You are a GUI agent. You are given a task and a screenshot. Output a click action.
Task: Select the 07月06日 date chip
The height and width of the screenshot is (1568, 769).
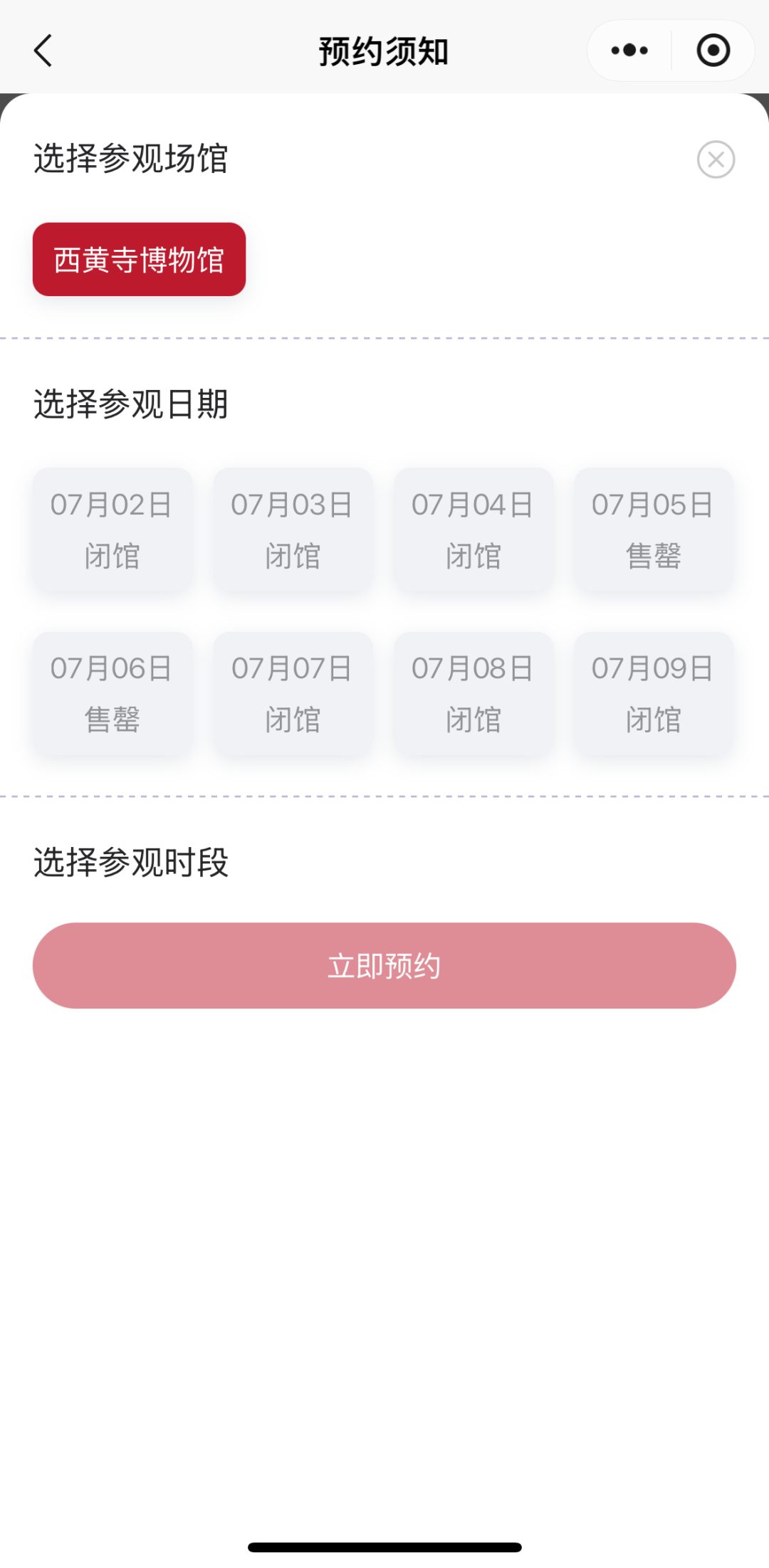coord(113,694)
